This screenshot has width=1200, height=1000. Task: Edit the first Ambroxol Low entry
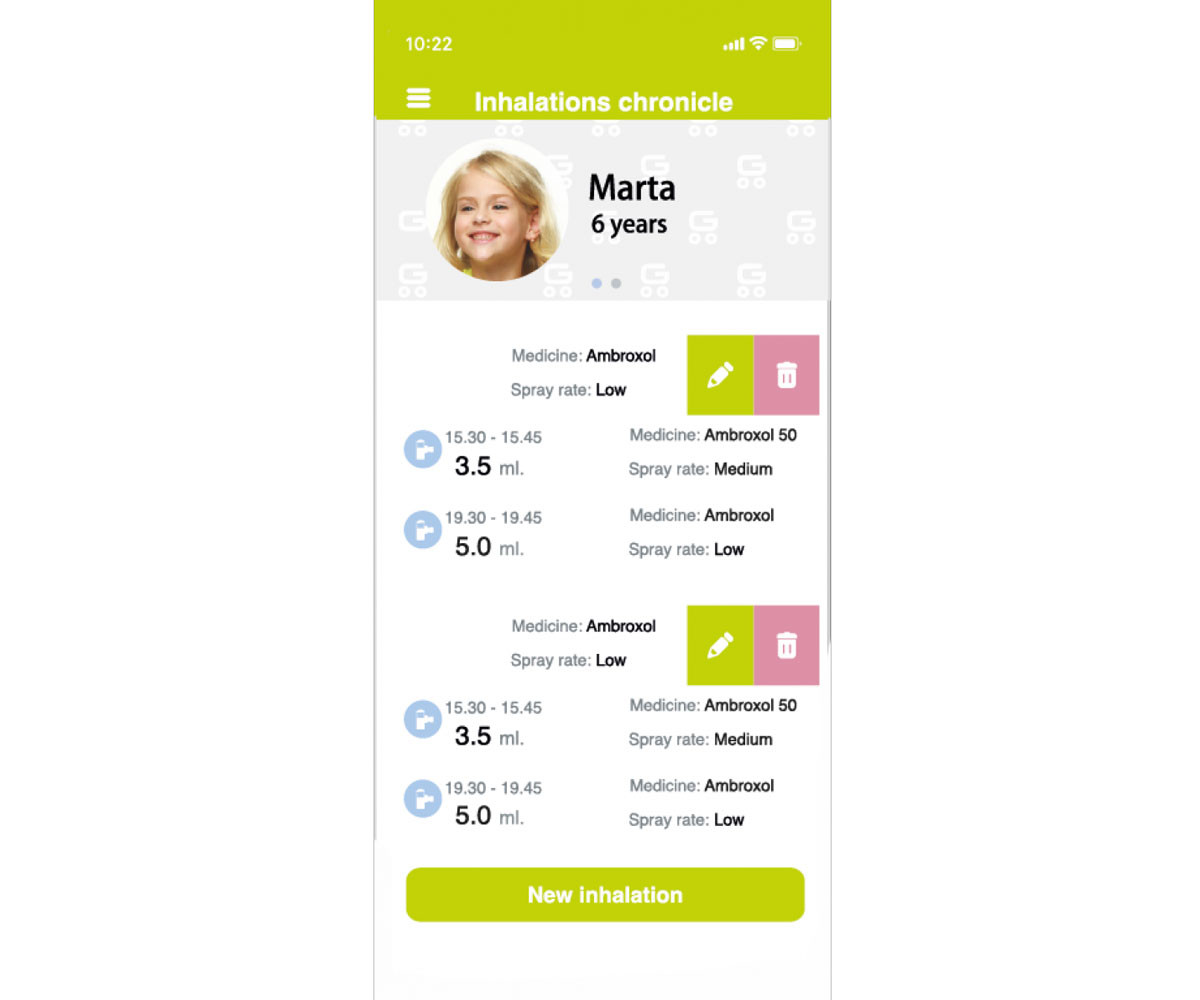720,375
